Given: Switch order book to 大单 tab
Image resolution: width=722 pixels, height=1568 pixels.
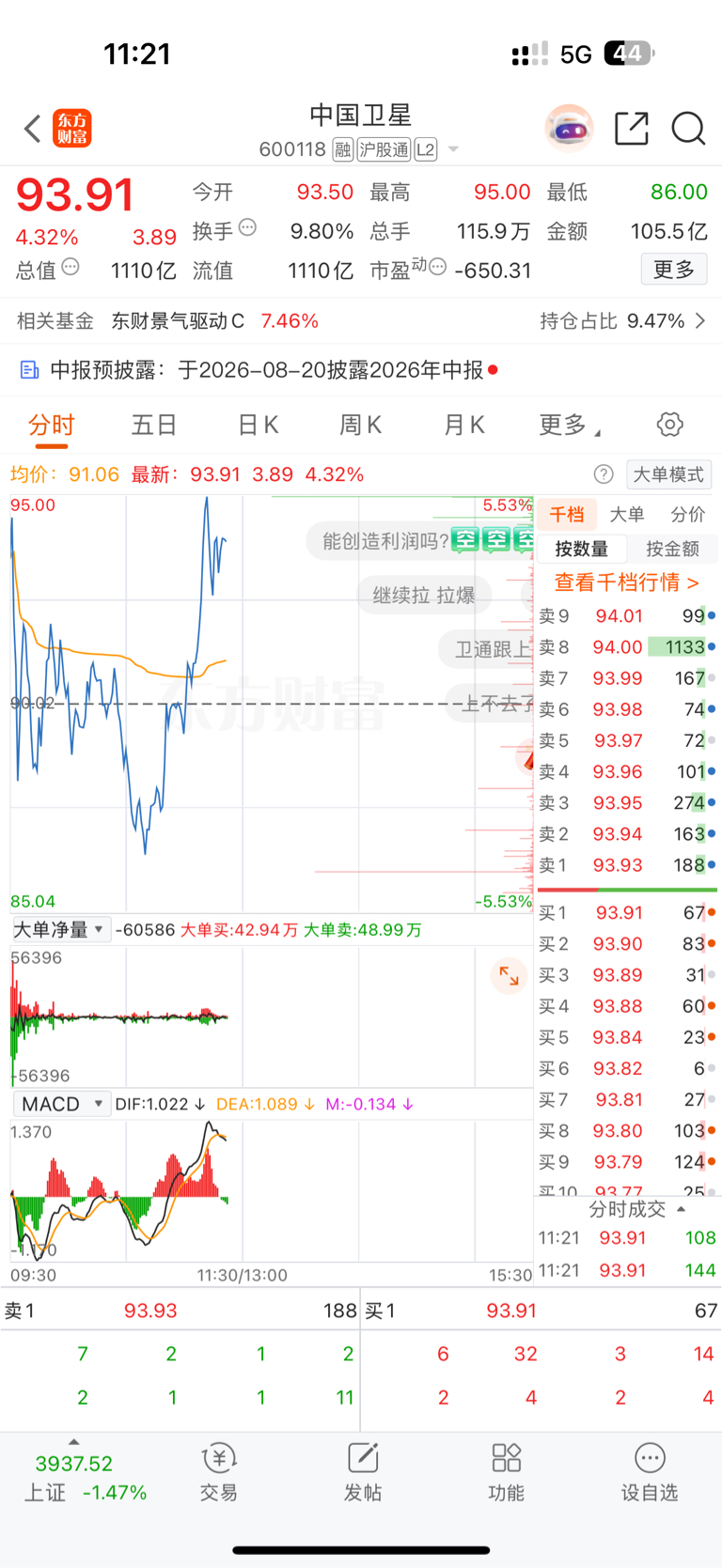Looking at the screenshot, I should coord(627,514).
